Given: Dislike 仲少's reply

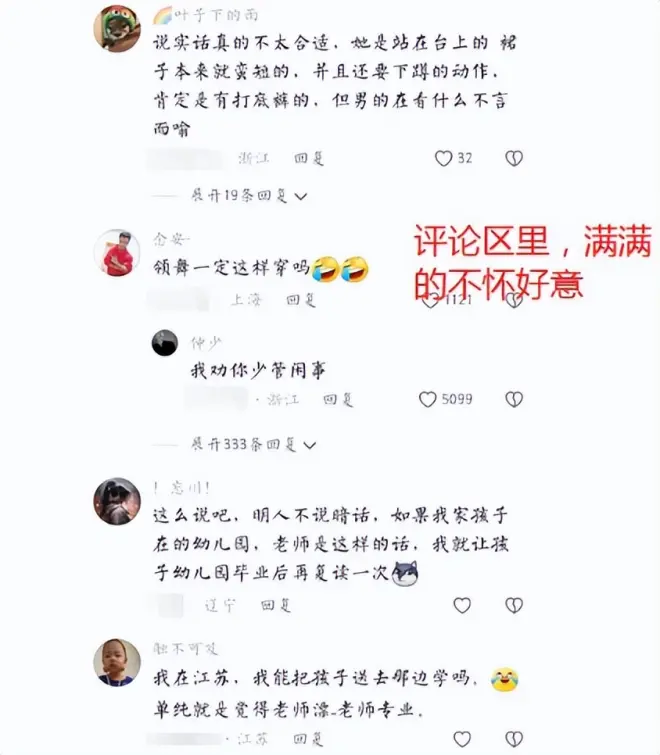Looking at the screenshot, I should (514, 399).
